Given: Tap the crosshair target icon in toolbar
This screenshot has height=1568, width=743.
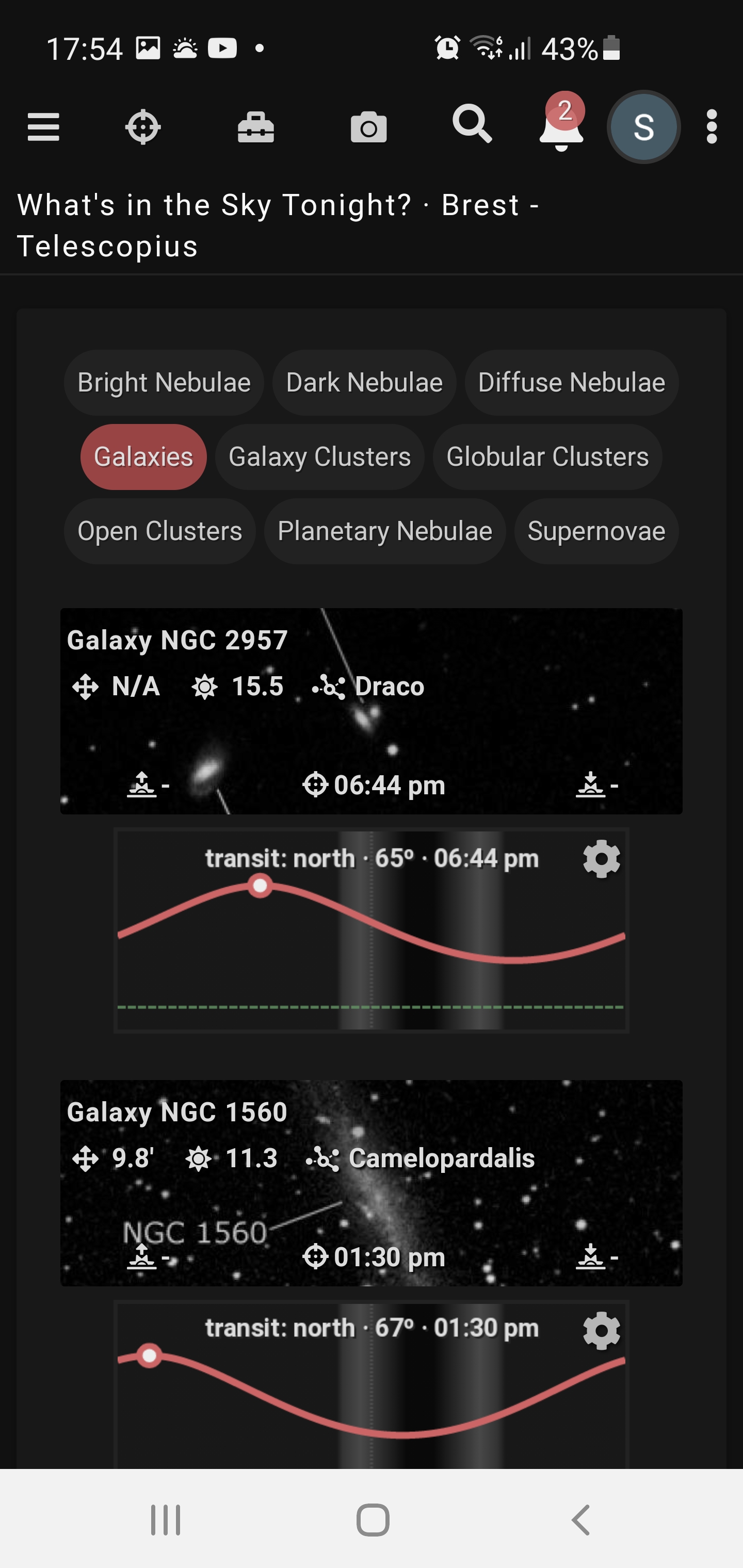Looking at the screenshot, I should tap(143, 127).
